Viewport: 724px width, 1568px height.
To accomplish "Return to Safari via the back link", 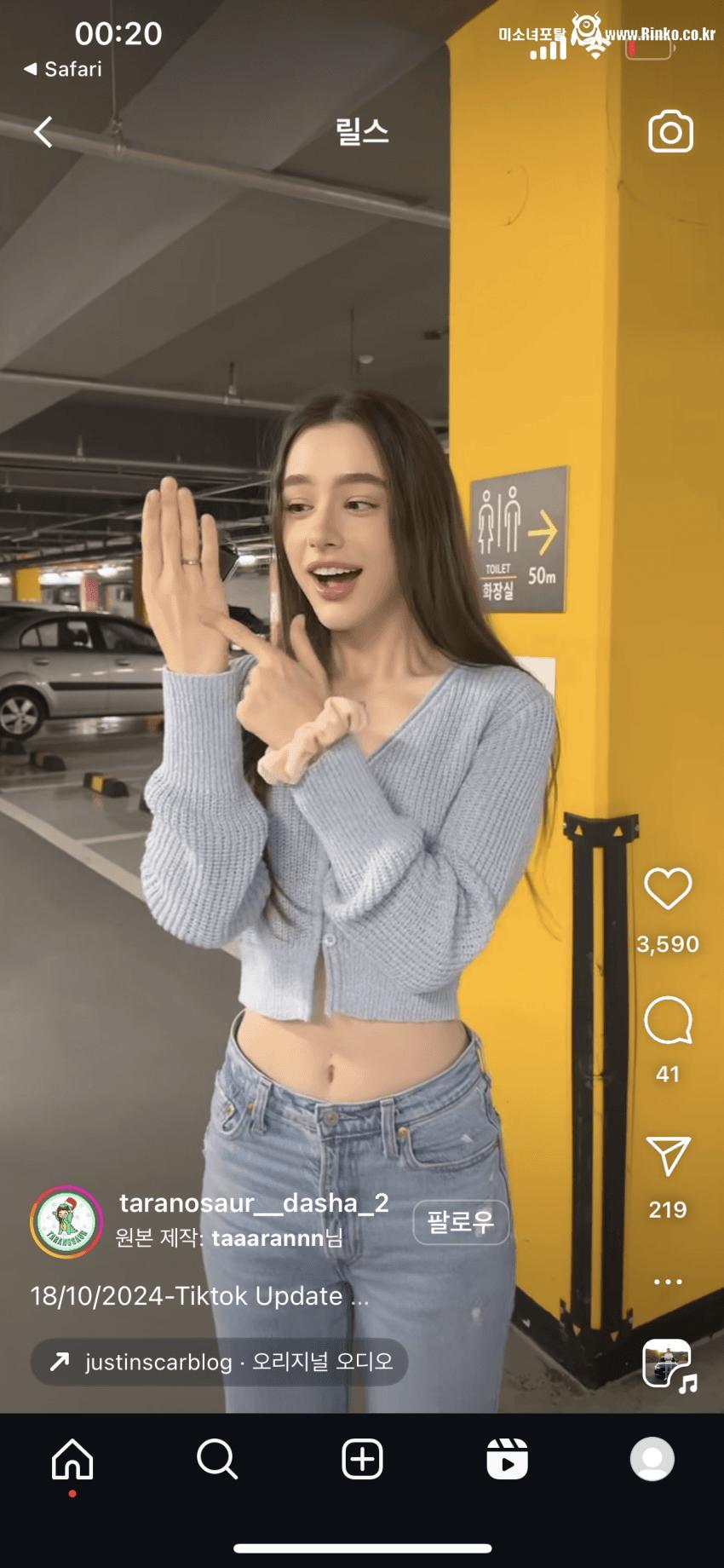I will [63, 69].
